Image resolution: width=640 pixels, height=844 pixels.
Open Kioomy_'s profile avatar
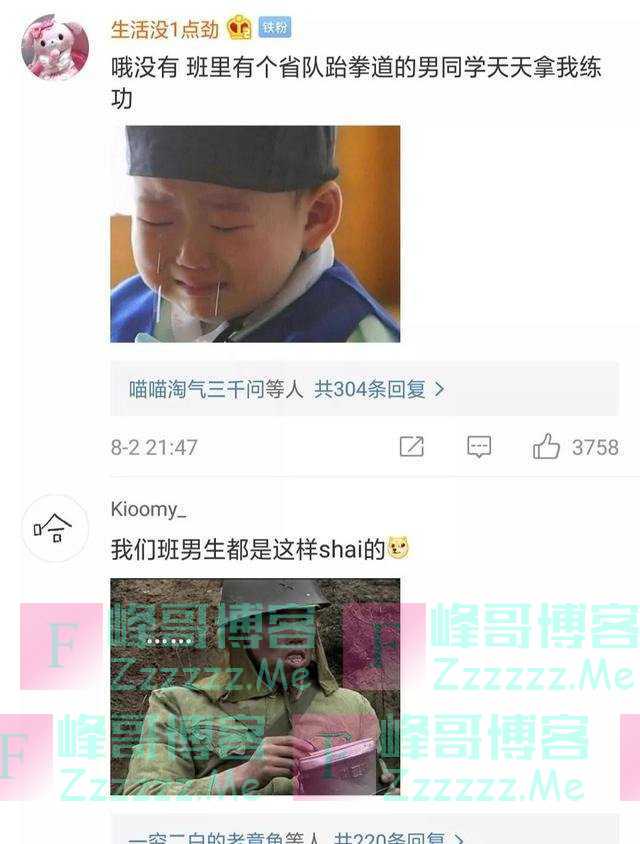(x=55, y=527)
